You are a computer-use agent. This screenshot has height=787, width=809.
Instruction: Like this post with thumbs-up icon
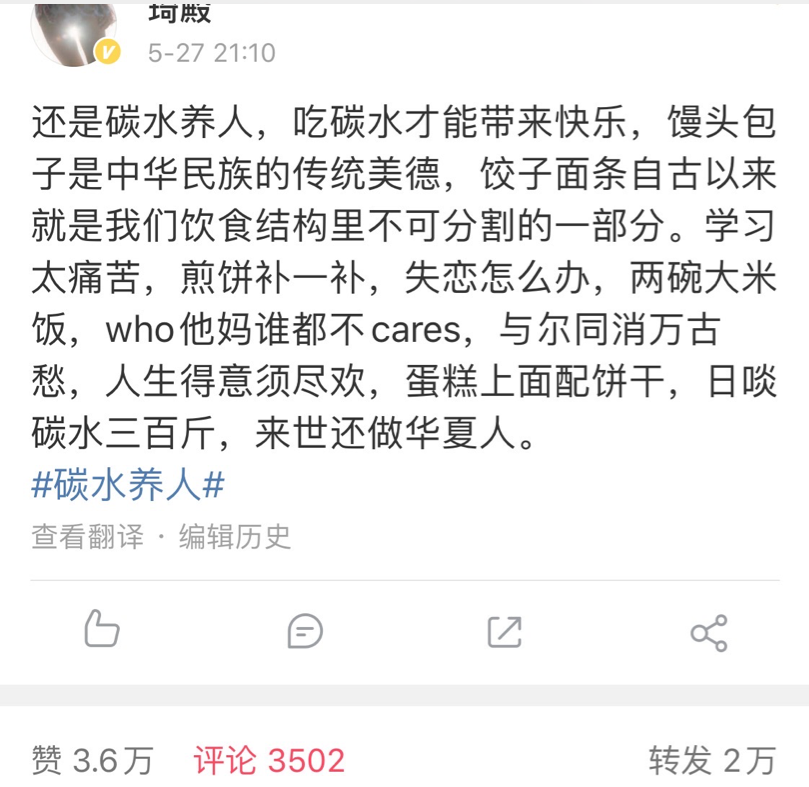tap(102, 631)
